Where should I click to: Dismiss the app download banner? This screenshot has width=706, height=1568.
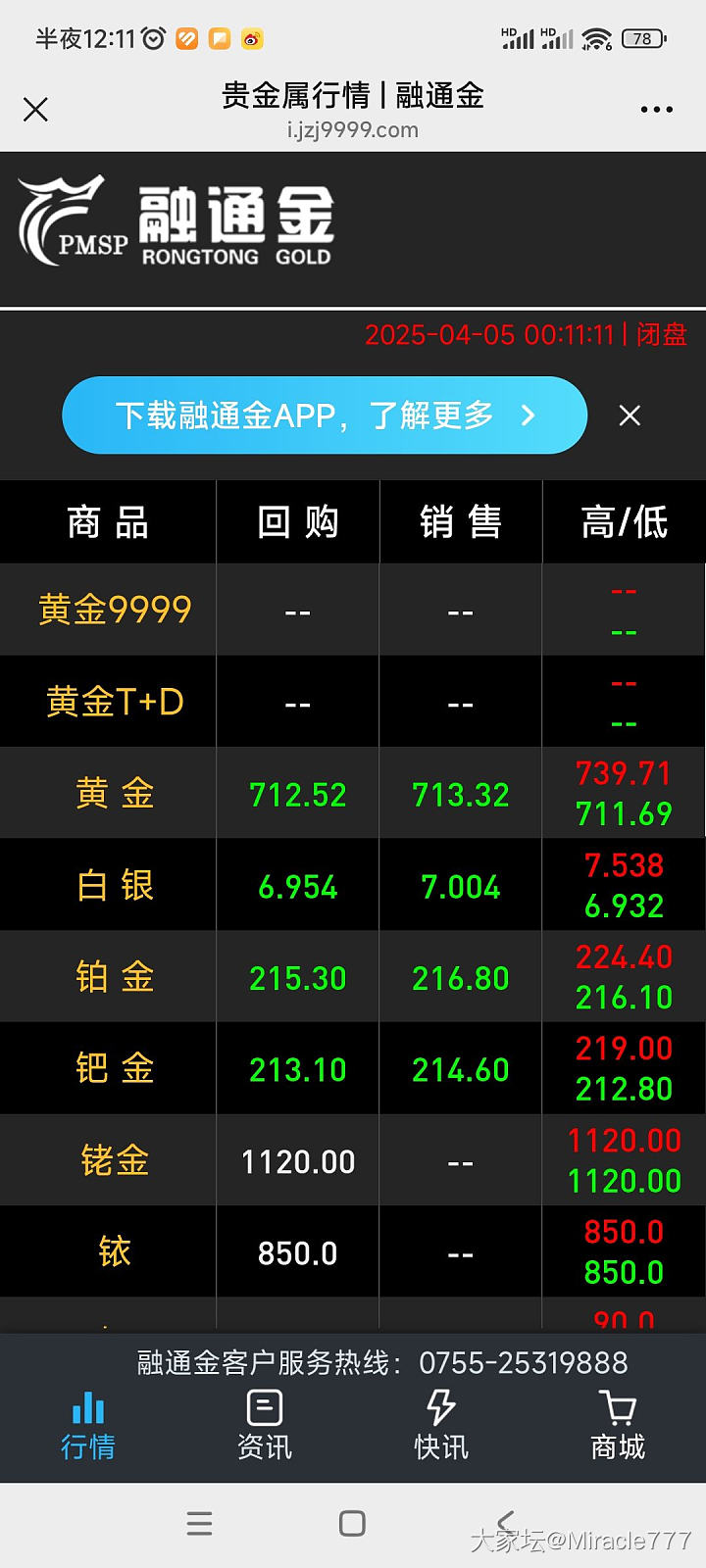(x=630, y=416)
